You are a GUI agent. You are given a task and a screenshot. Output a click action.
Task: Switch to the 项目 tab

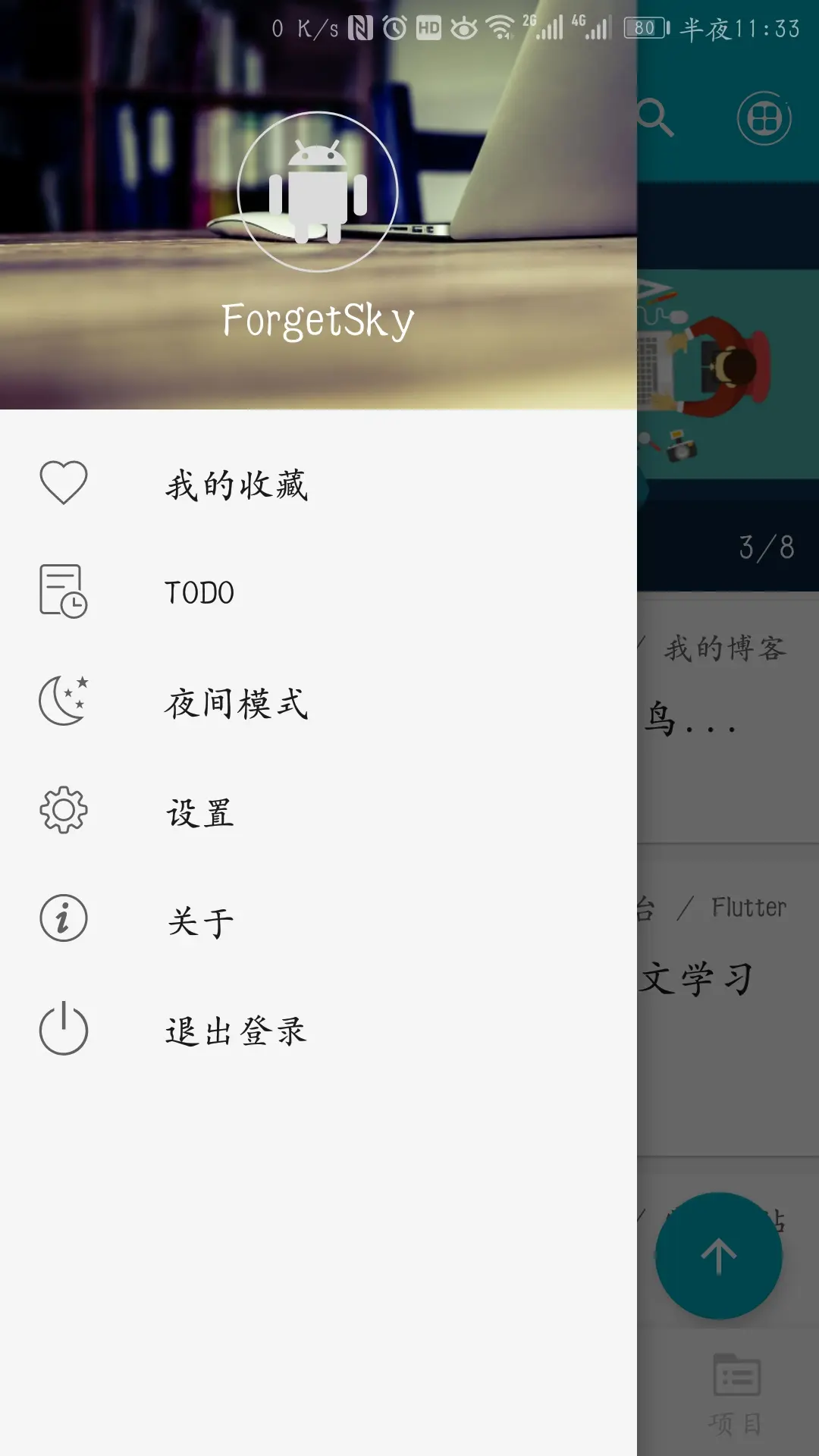(736, 1394)
